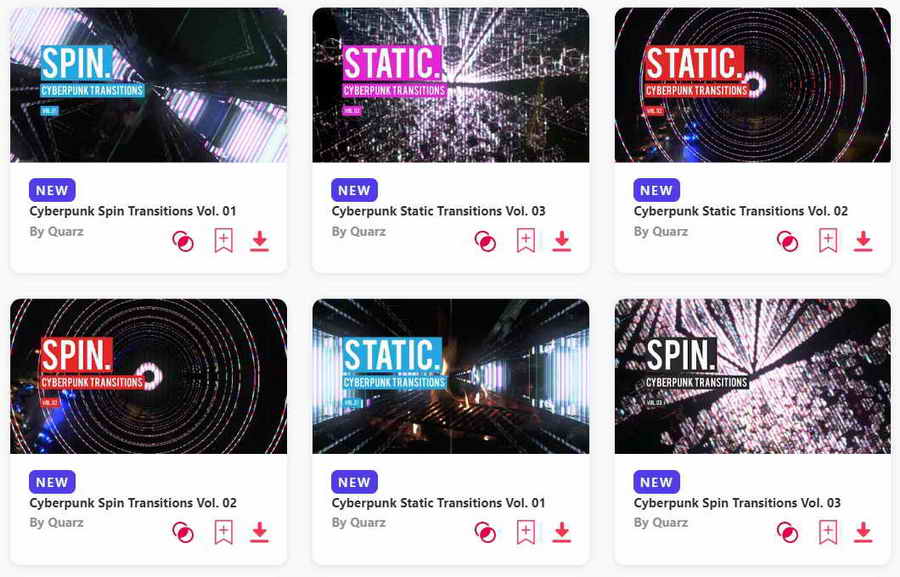The height and width of the screenshot is (577, 900).
Task: Download Cyberpunk Static Transitions Vol. 01
Action: click(561, 532)
